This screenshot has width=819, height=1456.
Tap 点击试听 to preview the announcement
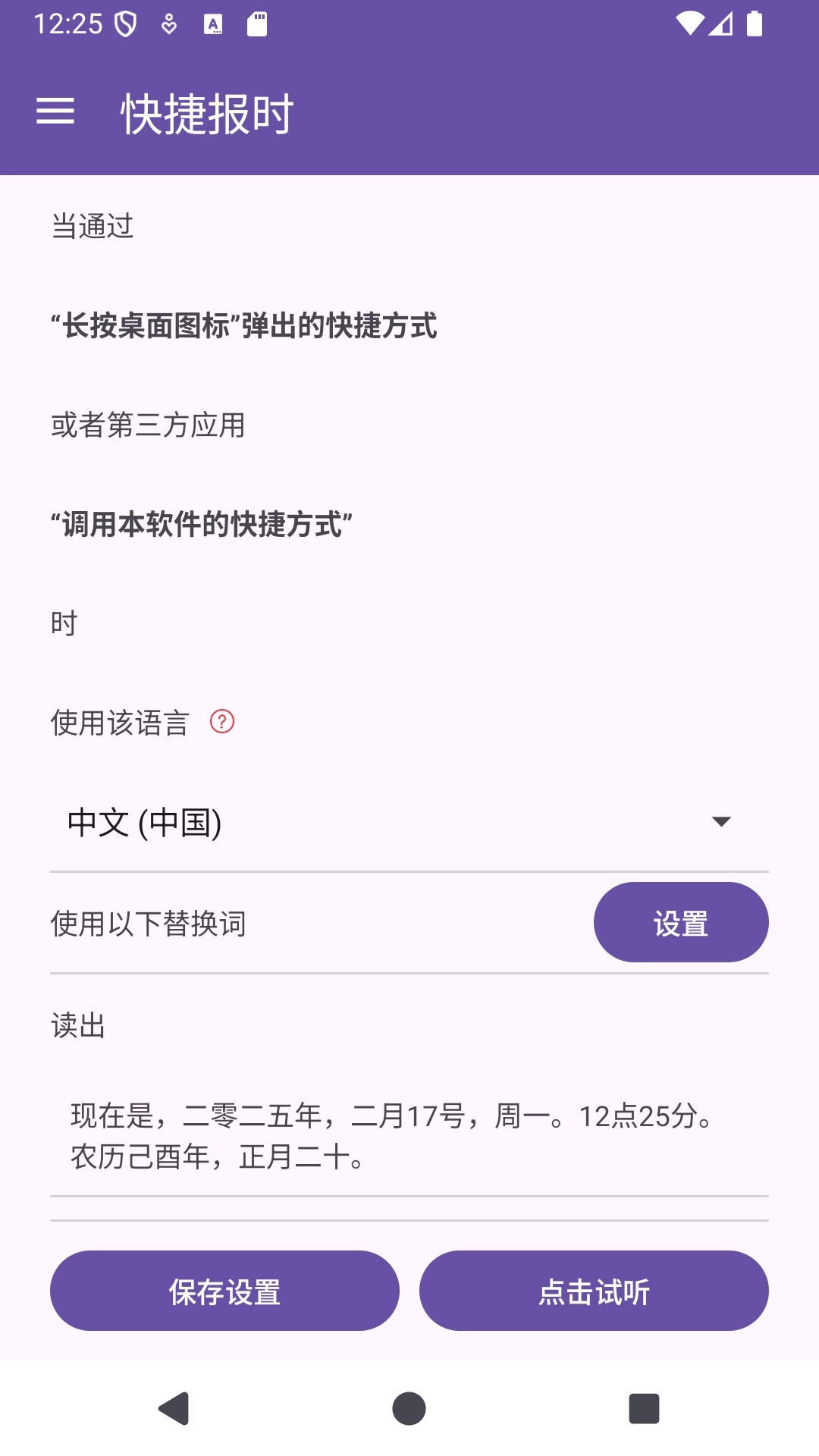pos(594,1290)
